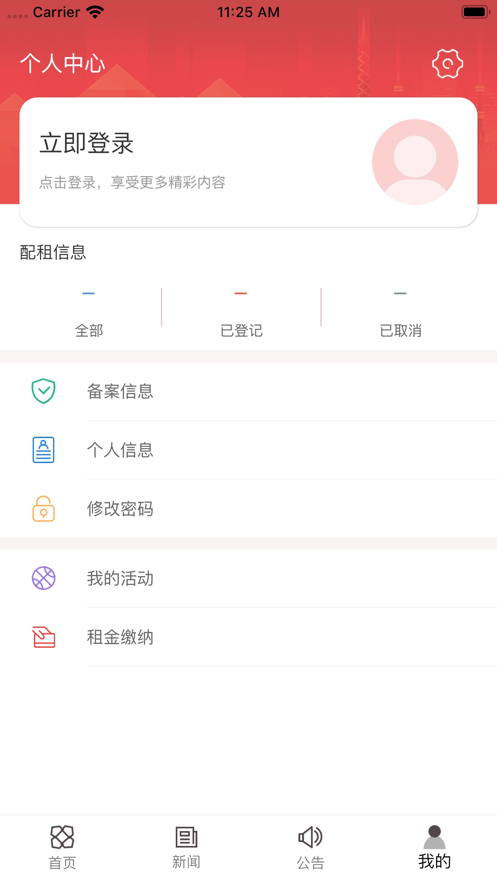Select 已登记 under 配租信息

tap(241, 313)
